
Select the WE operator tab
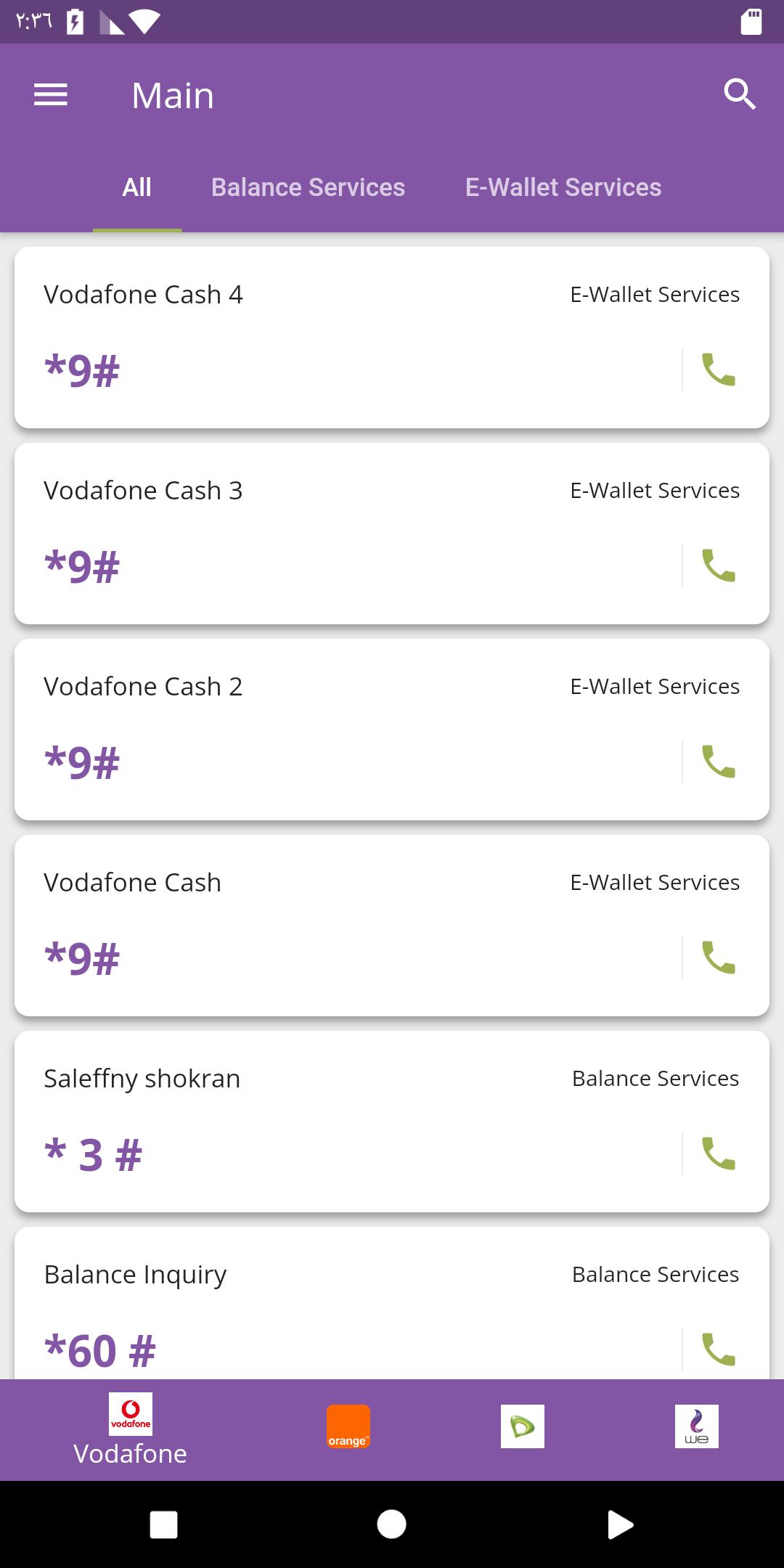[x=697, y=1426]
